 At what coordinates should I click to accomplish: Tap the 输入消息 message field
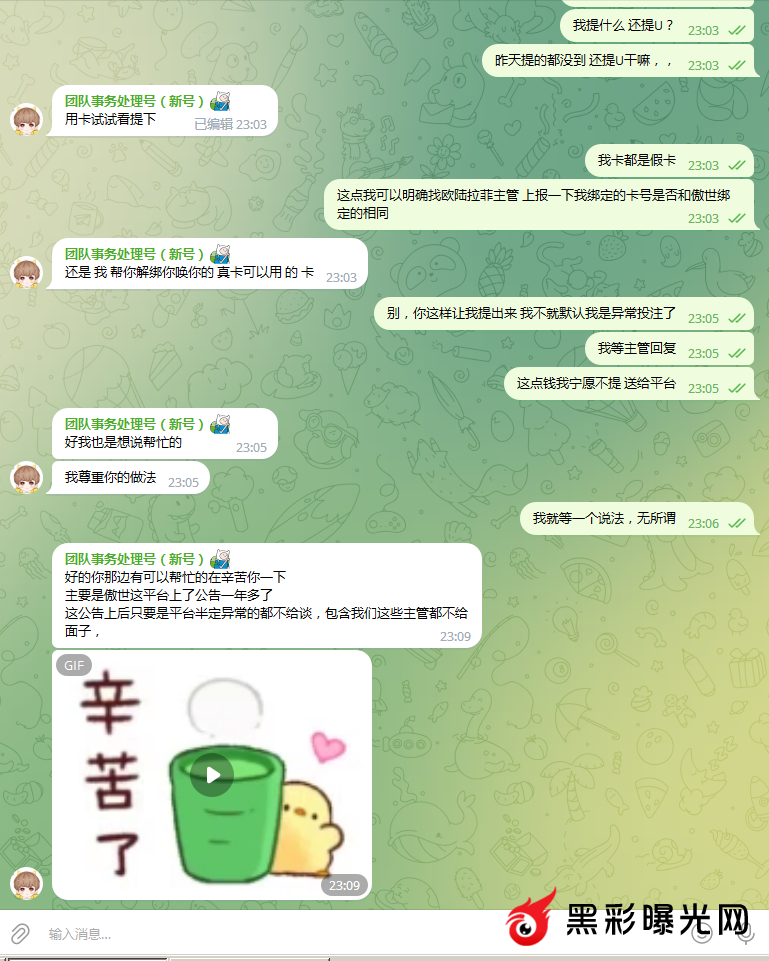click(x=250, y=934)
